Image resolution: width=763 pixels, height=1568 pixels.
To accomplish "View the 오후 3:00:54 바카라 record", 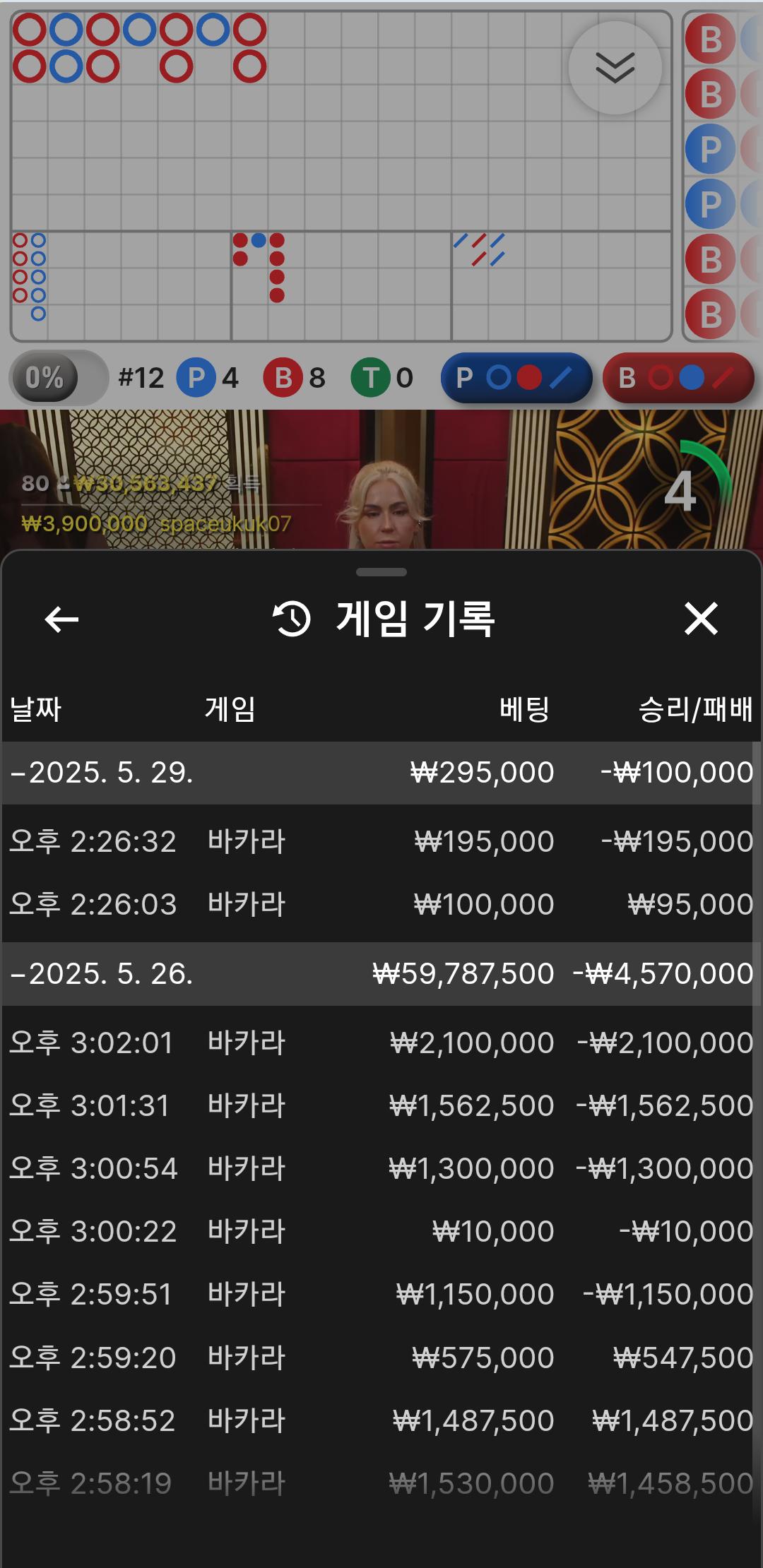I will (381, 1168).
